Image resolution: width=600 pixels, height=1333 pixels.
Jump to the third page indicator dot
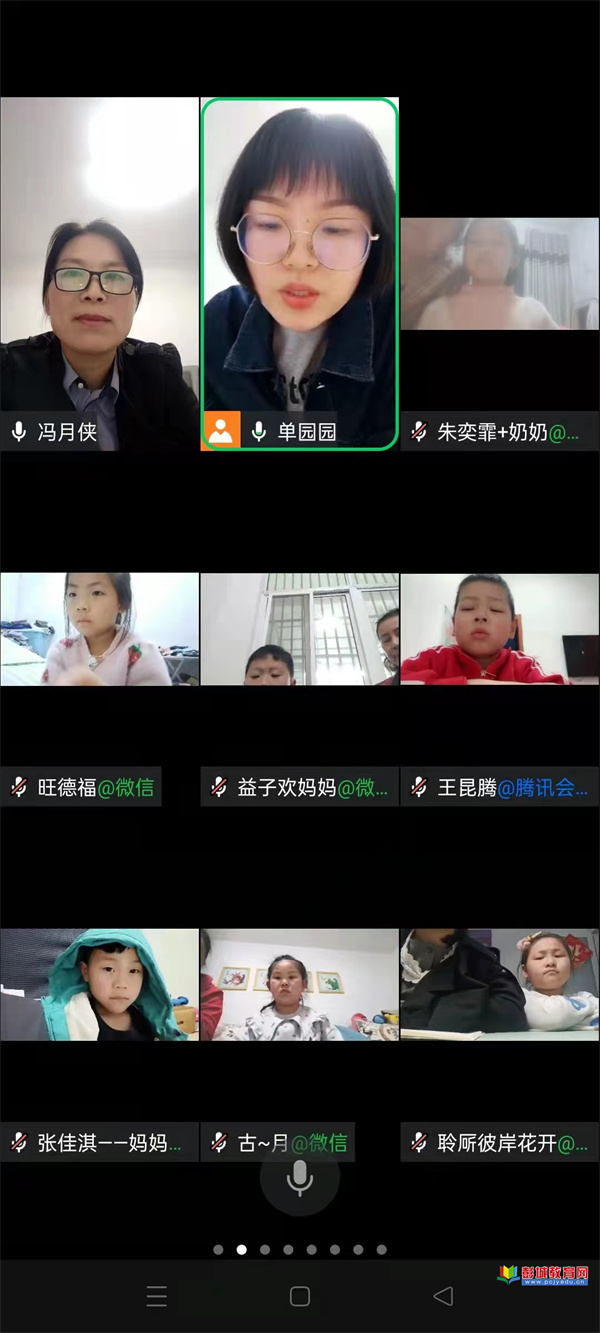[265, 1249]
